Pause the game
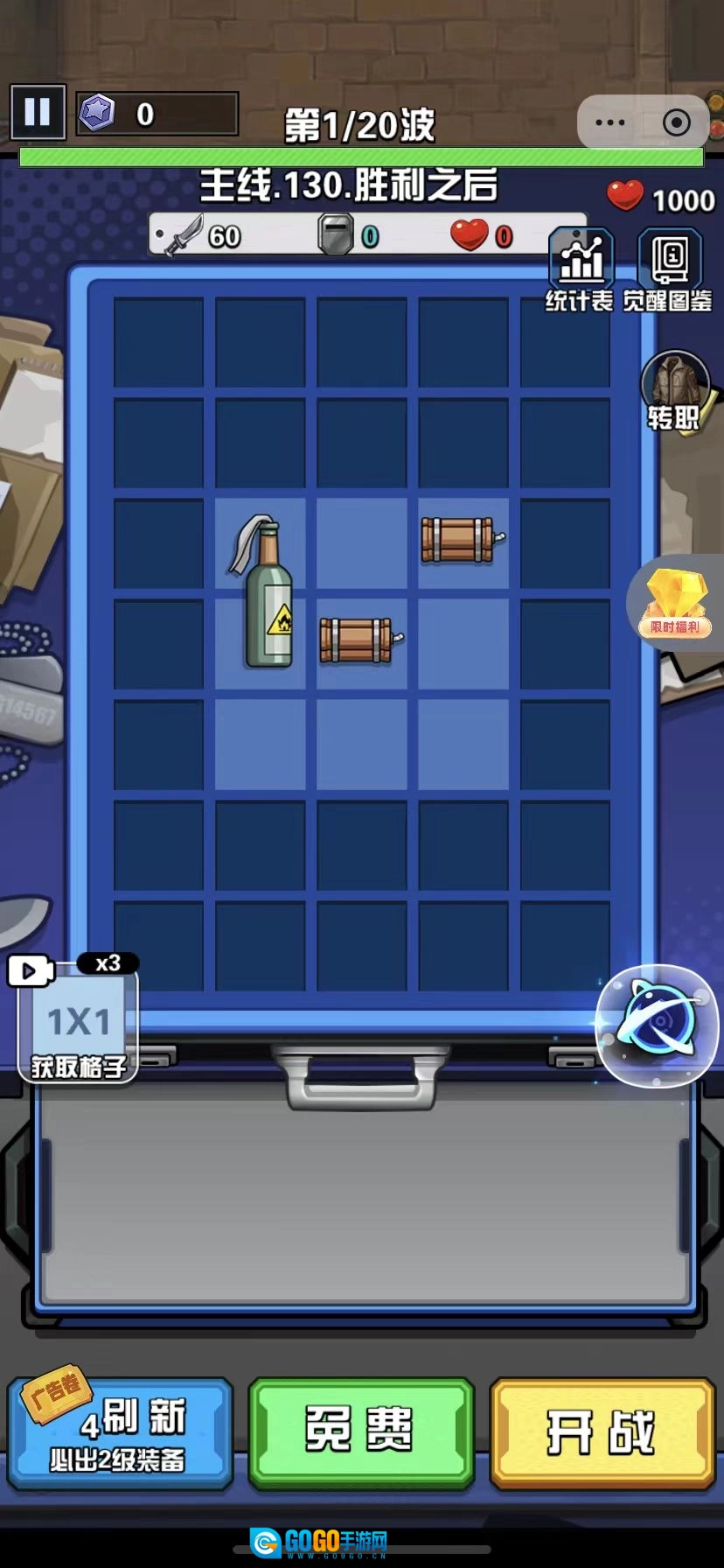Image resolution: width=724 pixels, height=1568 pixels. coord(38,113)
